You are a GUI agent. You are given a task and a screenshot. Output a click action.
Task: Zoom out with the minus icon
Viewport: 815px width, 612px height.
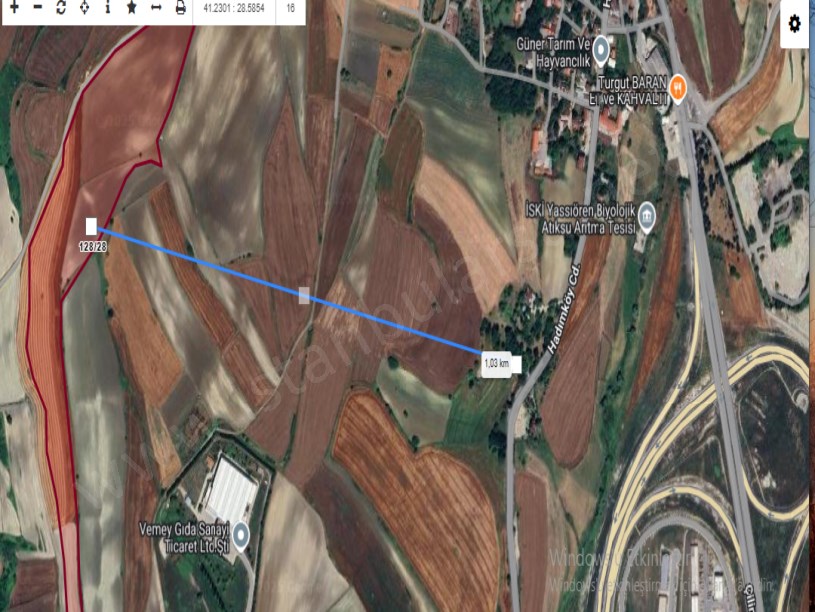pyautogui.click(x=38, y=8)
